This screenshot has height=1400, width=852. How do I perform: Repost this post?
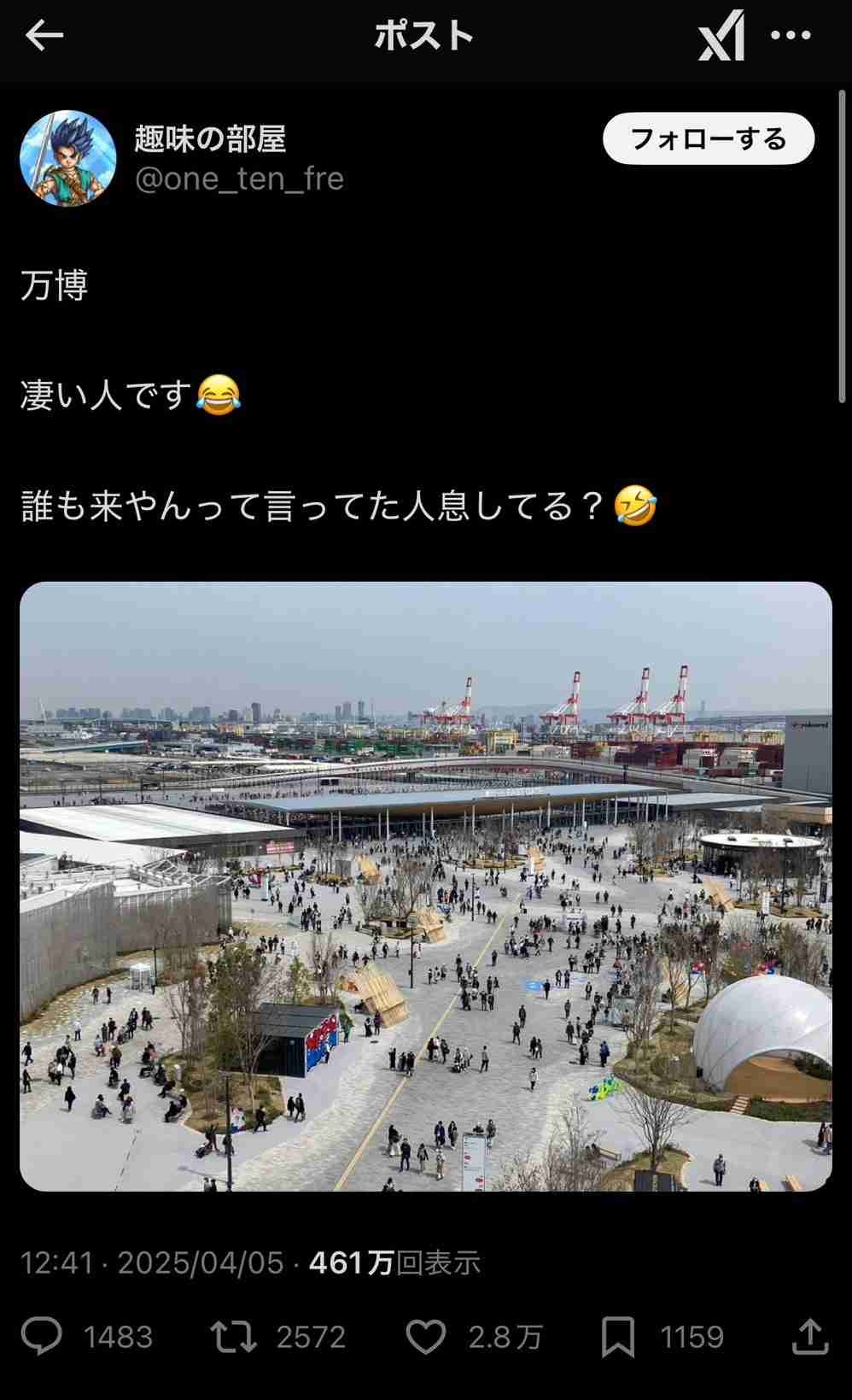(234, 1337)
